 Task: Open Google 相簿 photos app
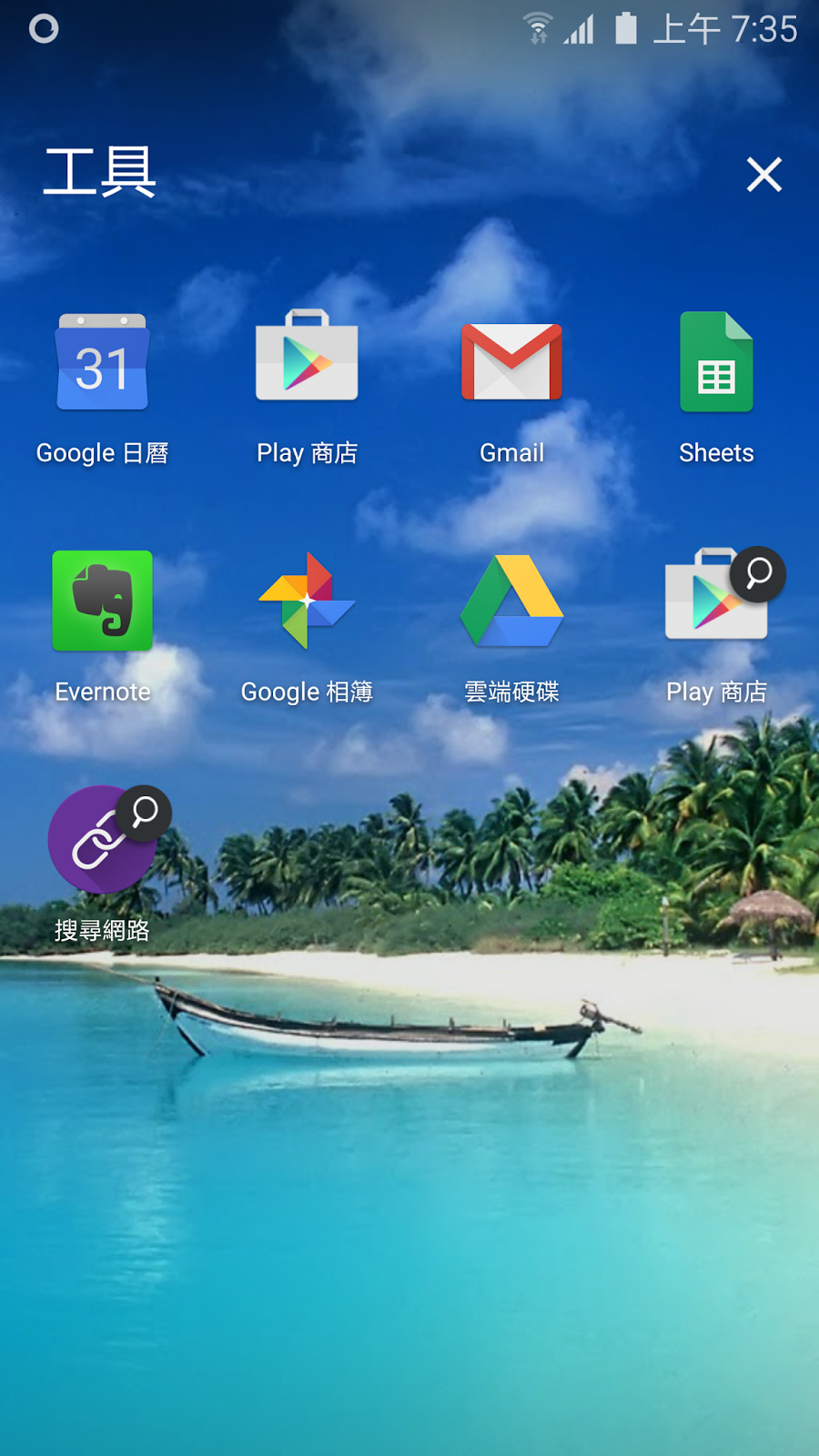(307, 601)
